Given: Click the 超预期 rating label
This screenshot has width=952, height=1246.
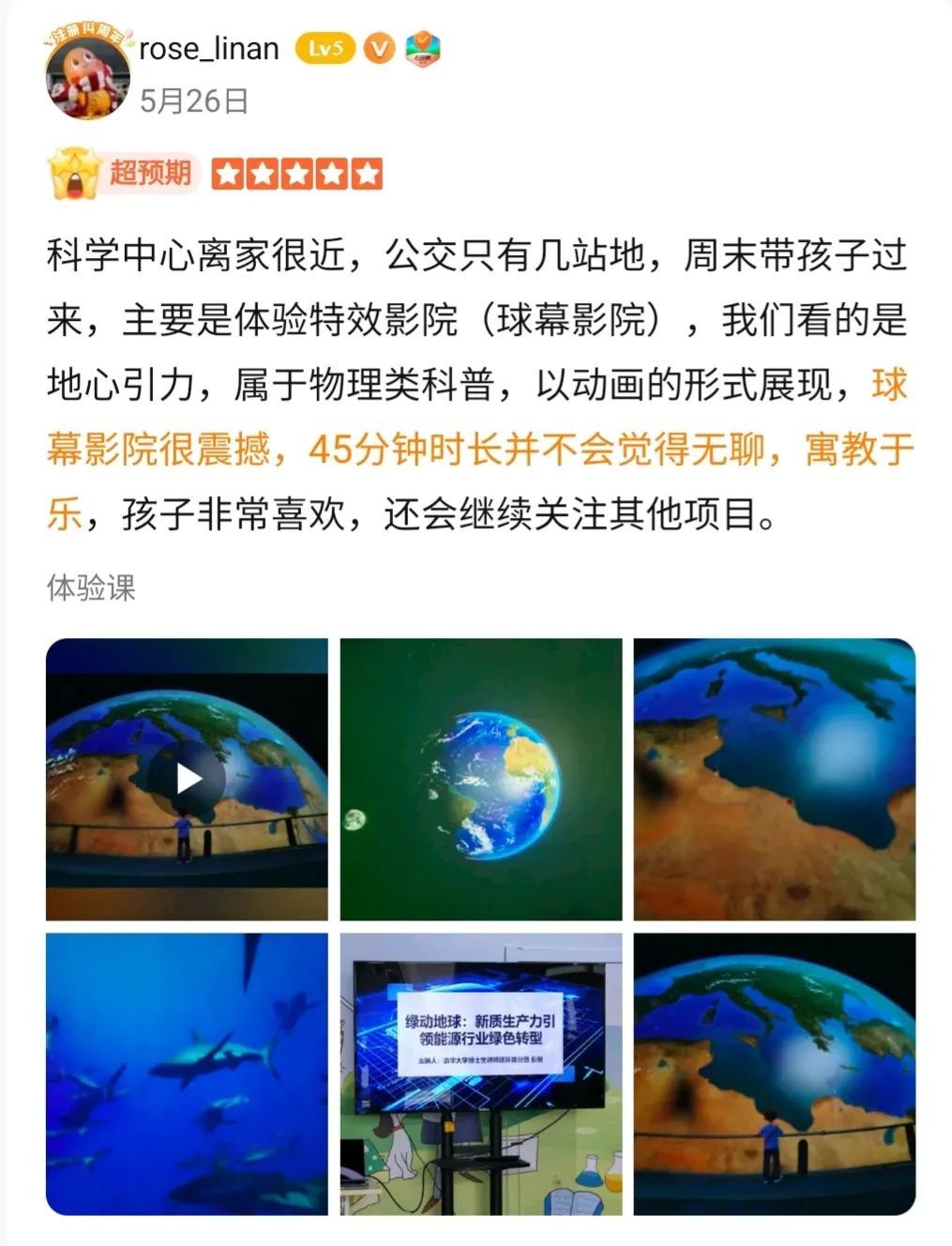Looking at the screenshot, I should tap(153, 171).
